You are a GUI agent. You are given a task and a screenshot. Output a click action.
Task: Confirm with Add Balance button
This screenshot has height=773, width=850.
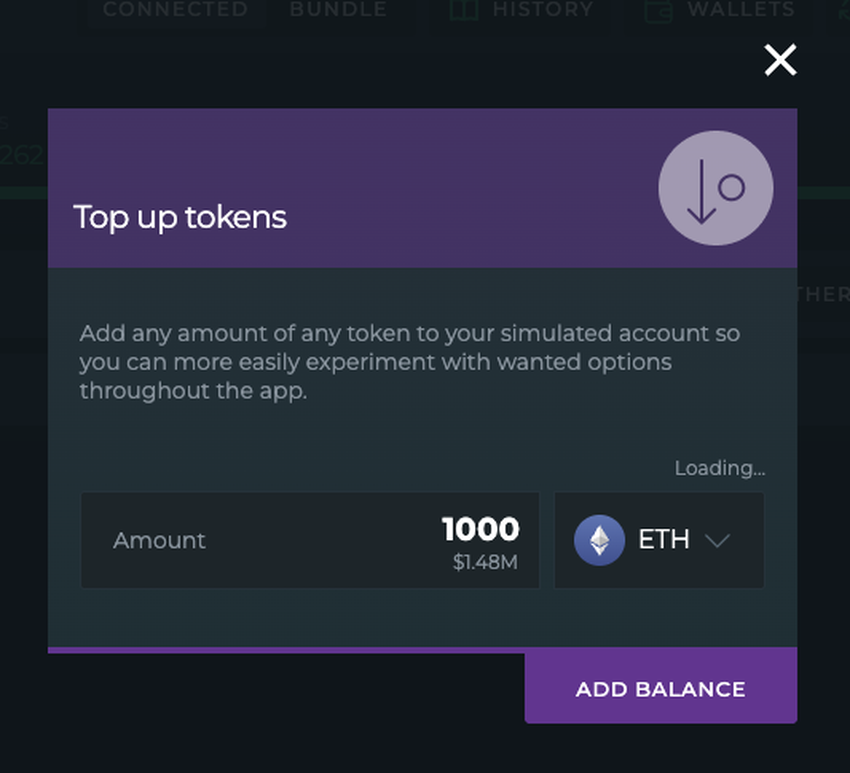point(660,689)
